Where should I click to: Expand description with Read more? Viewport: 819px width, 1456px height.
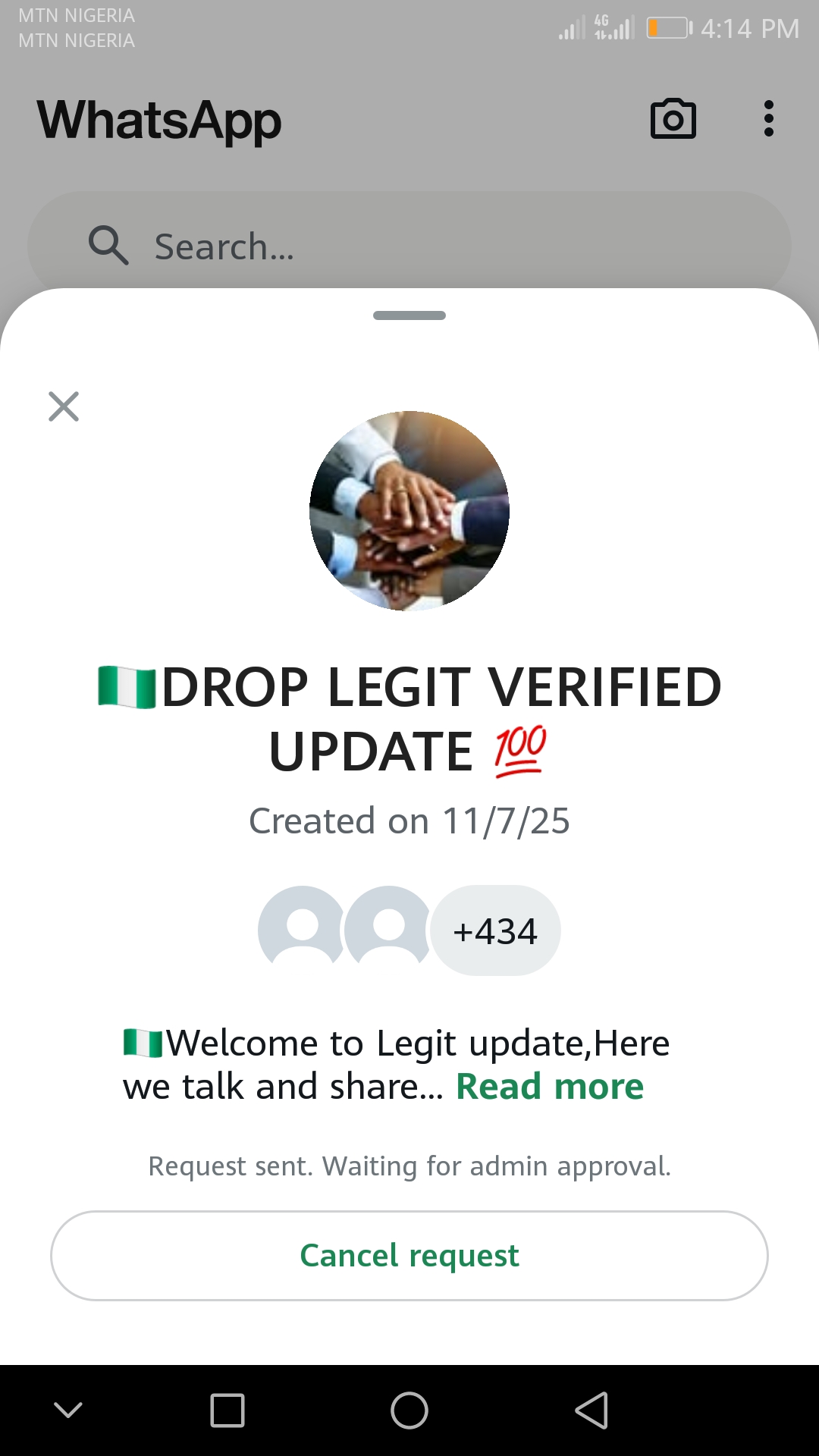[550, 1087]
